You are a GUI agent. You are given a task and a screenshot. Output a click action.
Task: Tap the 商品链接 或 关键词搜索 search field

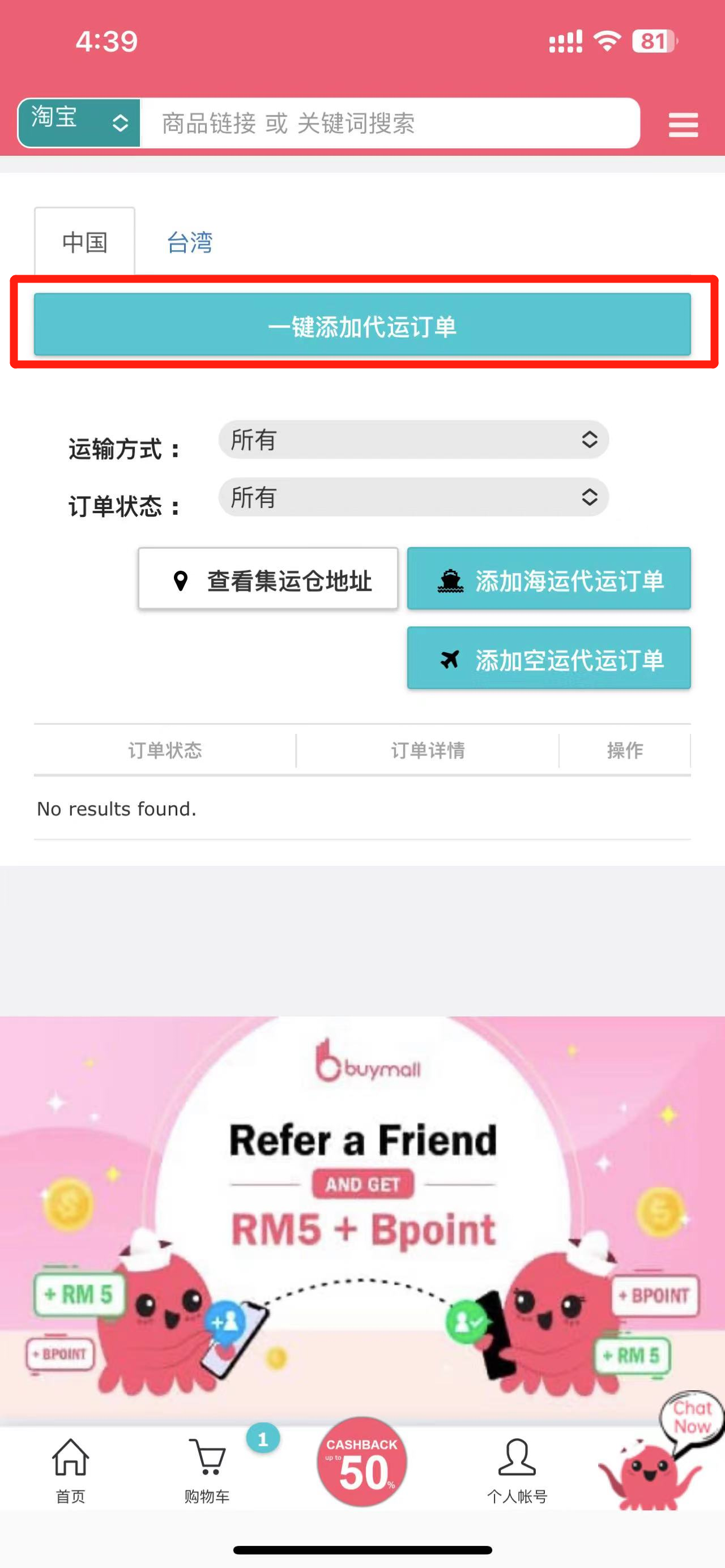(390, 123)
